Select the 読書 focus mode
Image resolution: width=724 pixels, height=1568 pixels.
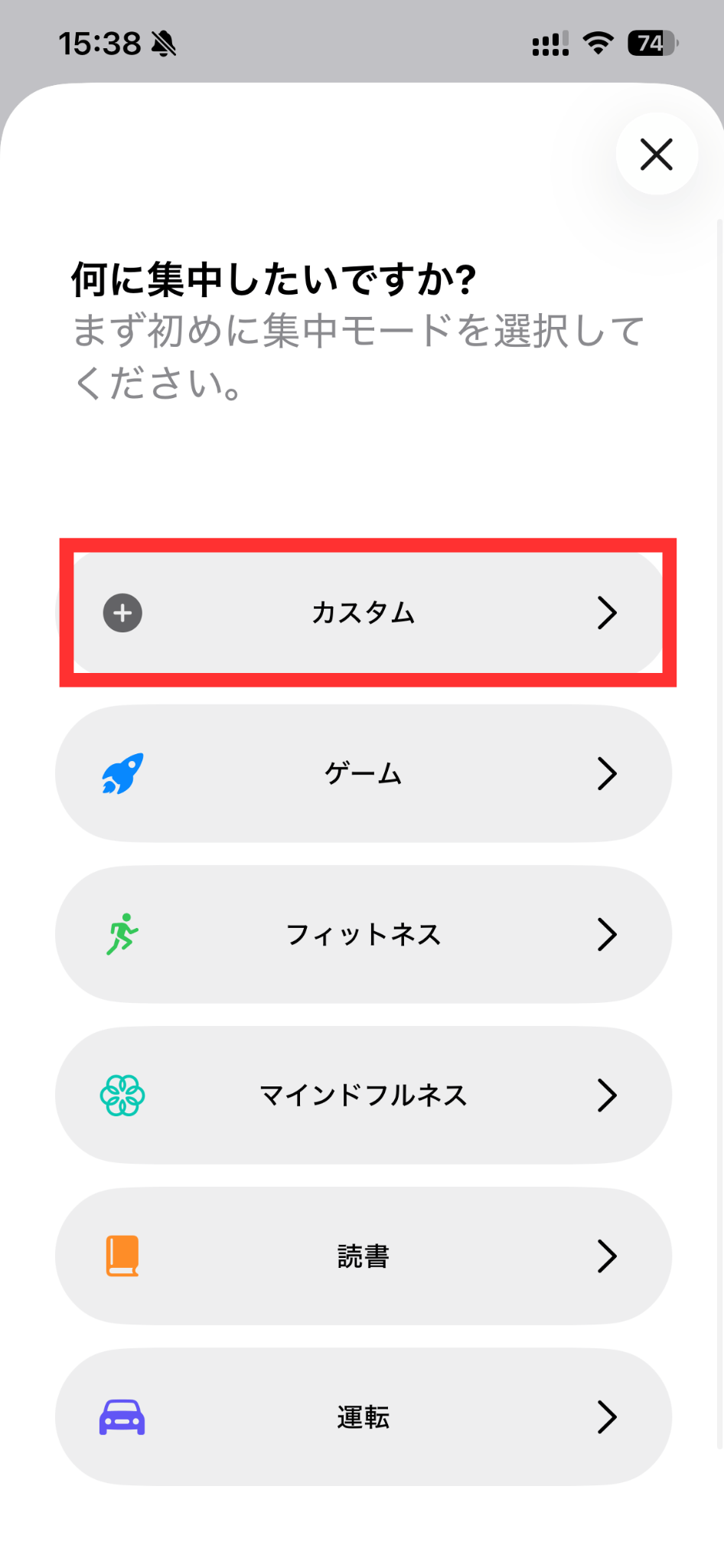[364, 1256]
